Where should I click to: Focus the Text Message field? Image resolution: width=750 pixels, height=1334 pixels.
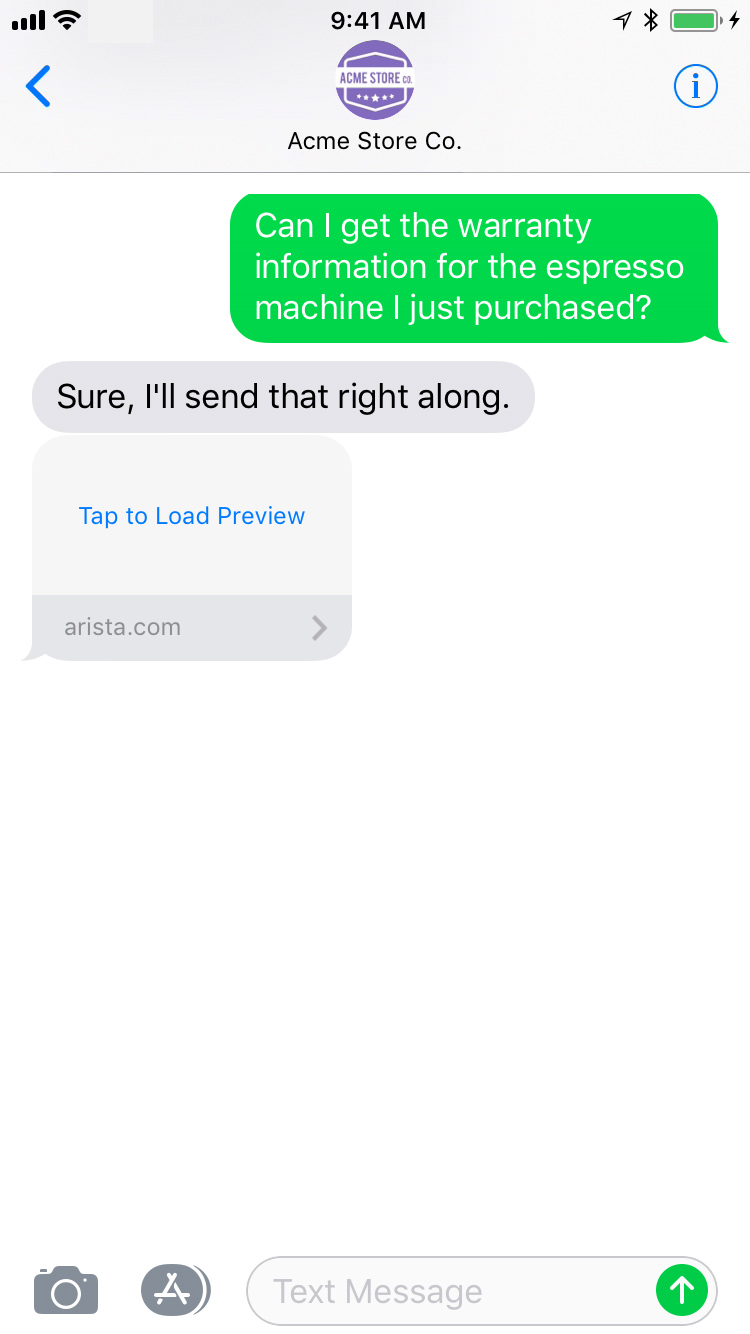[450, 1291]
